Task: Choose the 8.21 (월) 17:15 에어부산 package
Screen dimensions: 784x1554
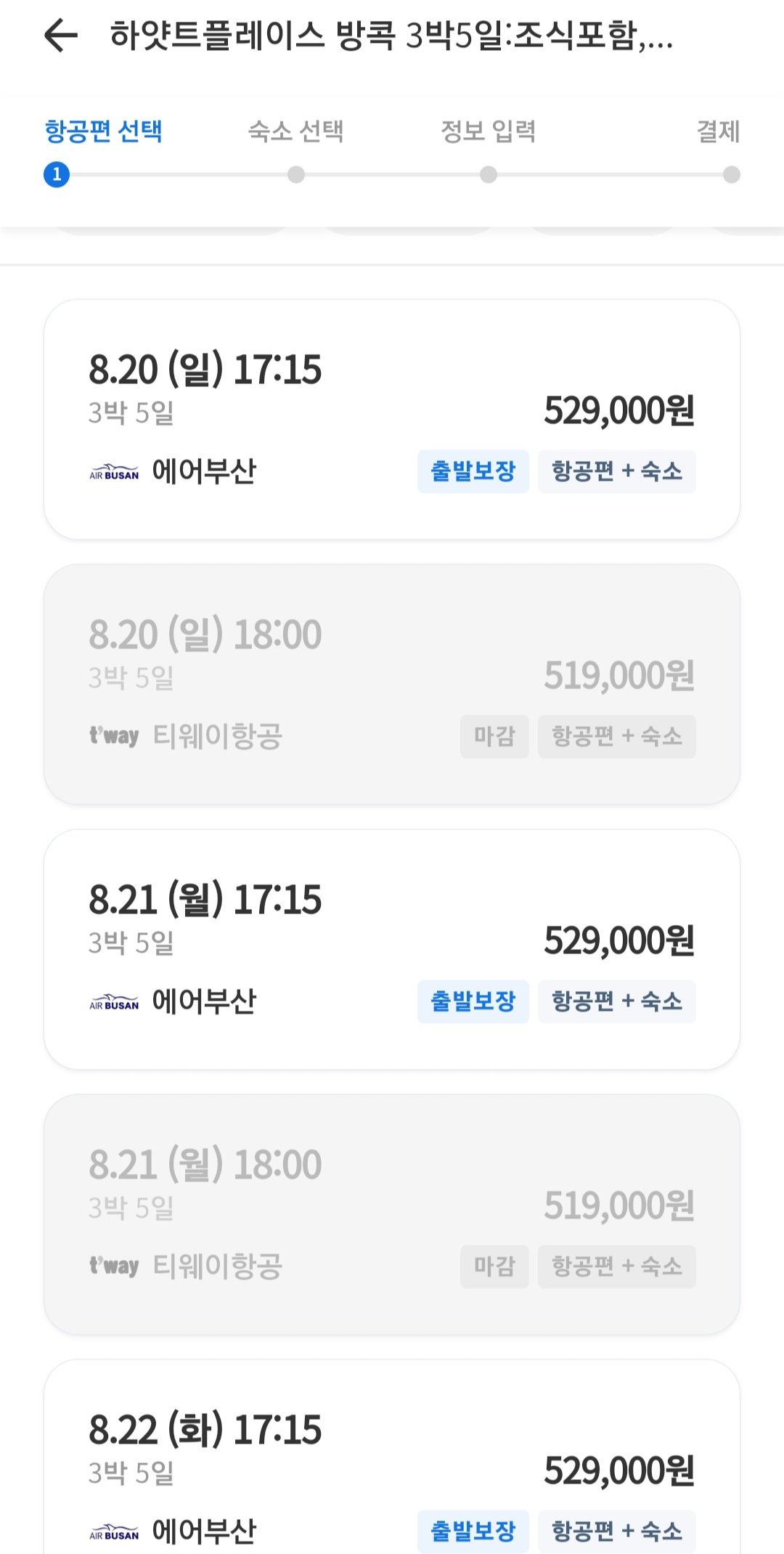Action: pyautogui.click(x=392, y=949)
